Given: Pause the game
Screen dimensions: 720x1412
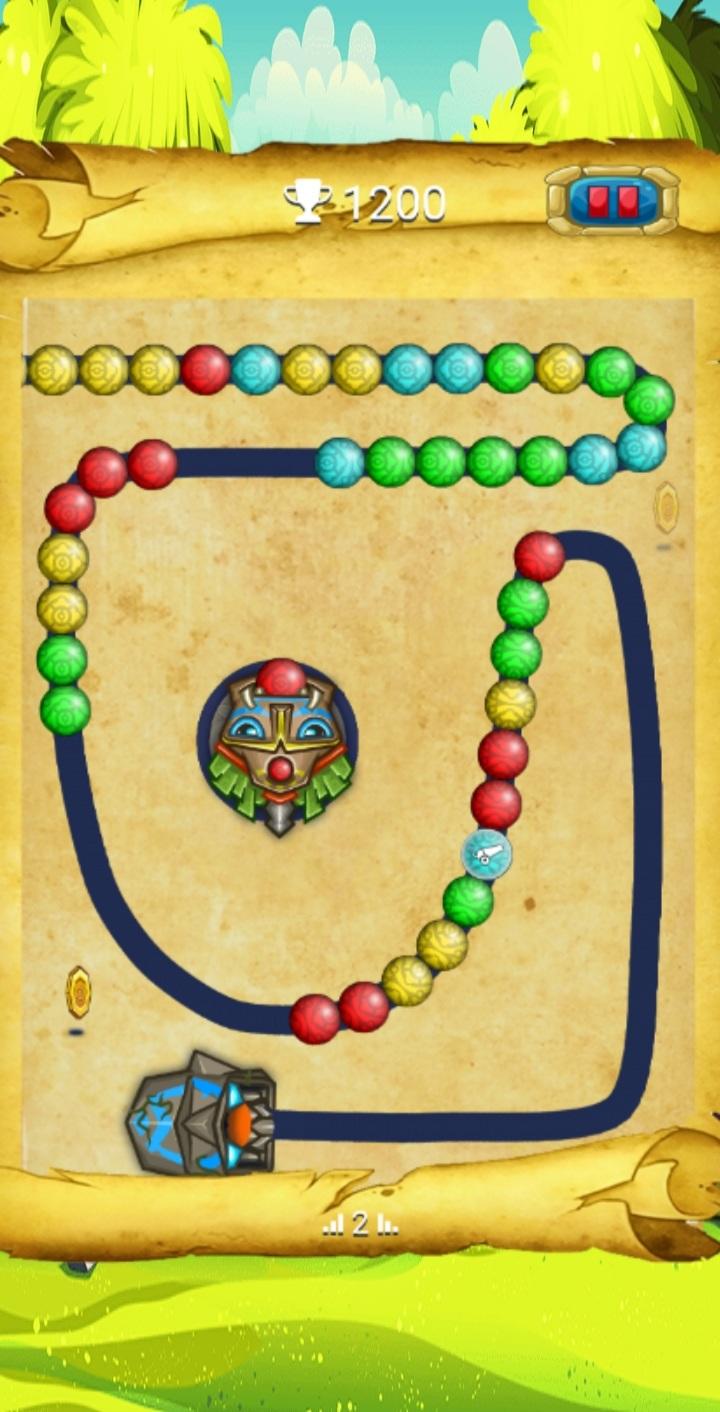Looking at the screenshot, I should pyautogui.click(x=613, y=199).
